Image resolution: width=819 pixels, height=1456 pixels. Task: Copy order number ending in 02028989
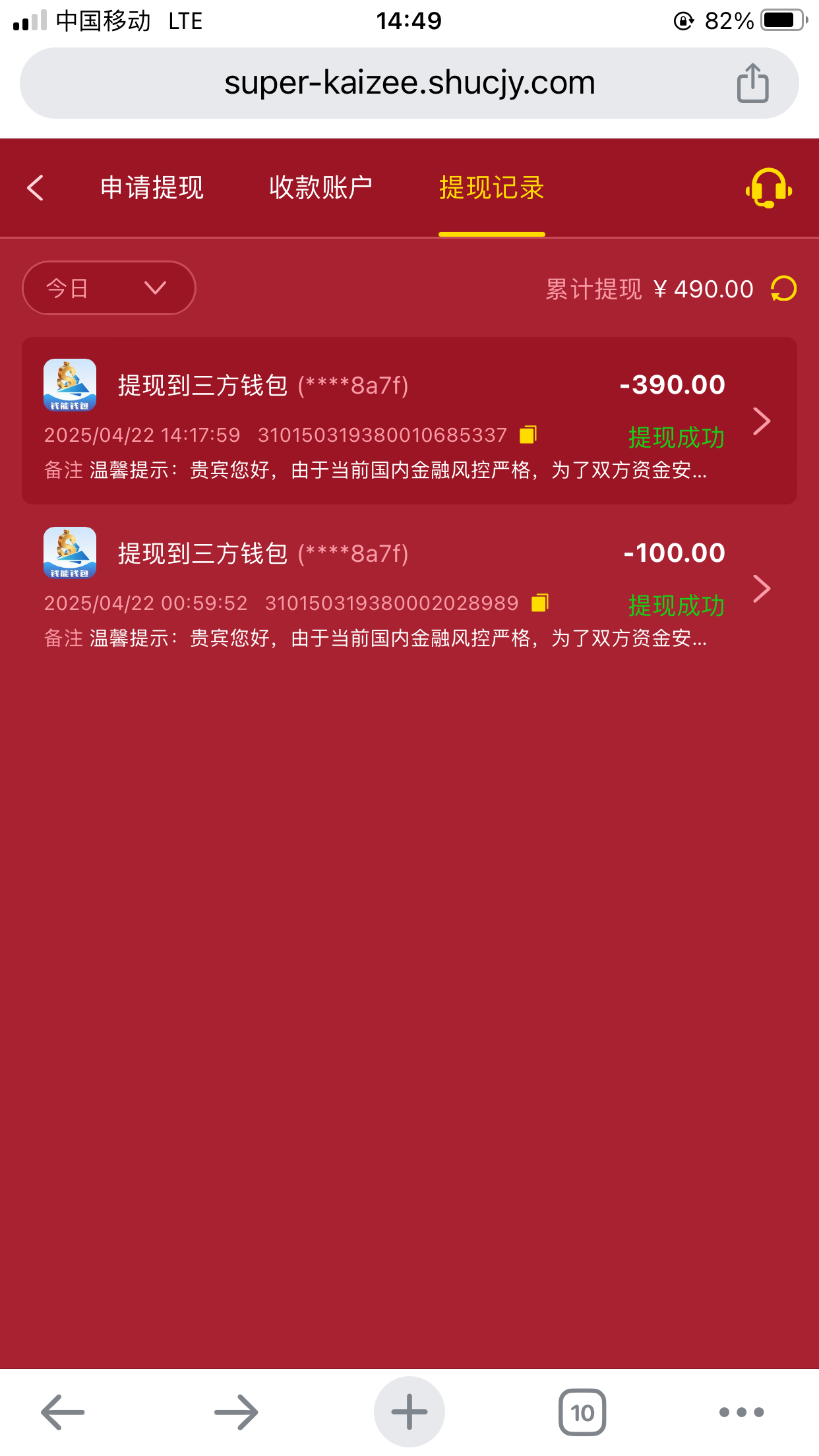pos(540,603)
